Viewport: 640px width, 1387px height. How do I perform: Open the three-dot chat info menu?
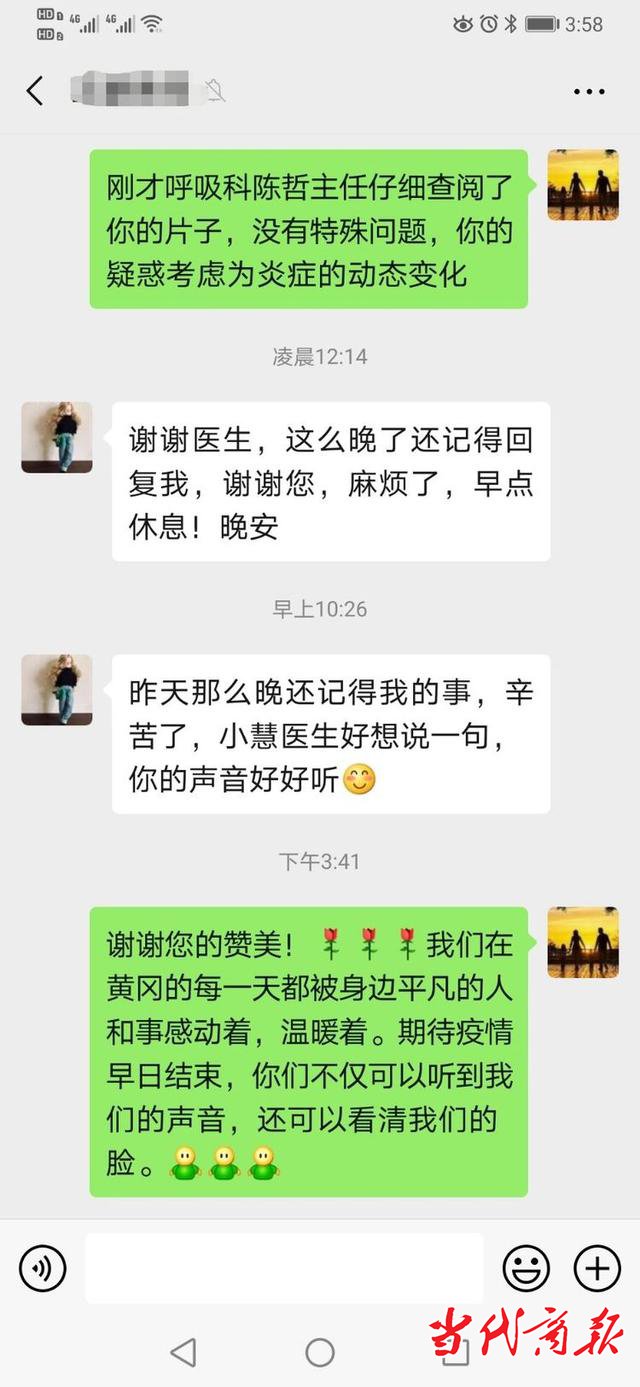point(589,92)
